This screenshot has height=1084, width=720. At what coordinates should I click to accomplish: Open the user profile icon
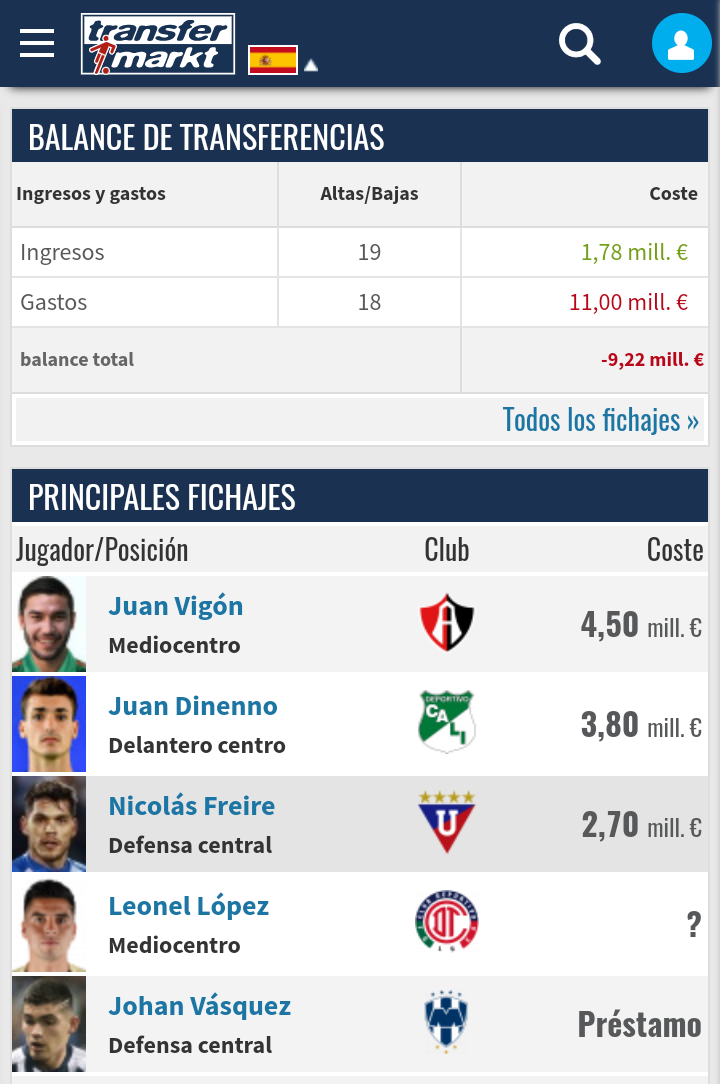coord(681,44)
